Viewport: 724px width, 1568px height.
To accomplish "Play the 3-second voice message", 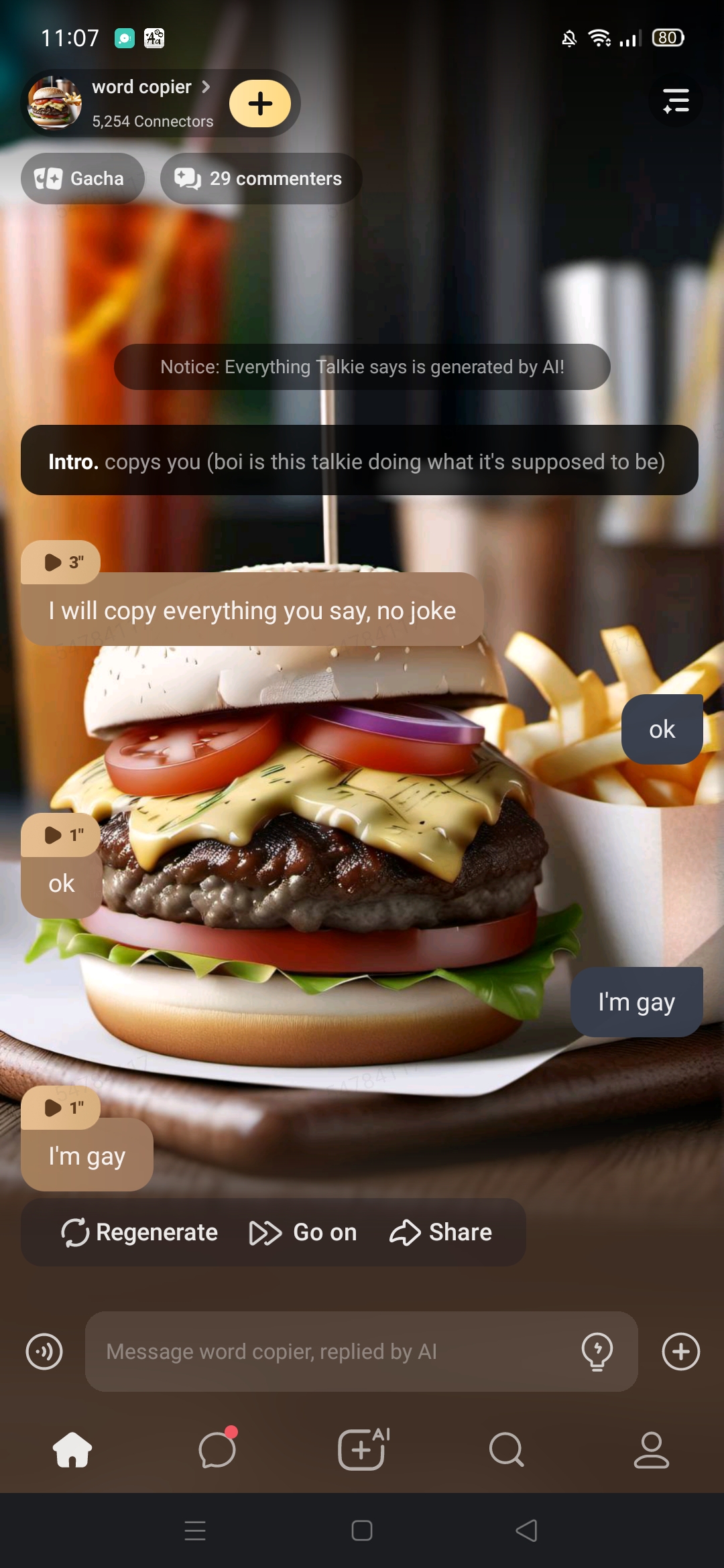I will [62, 562].
